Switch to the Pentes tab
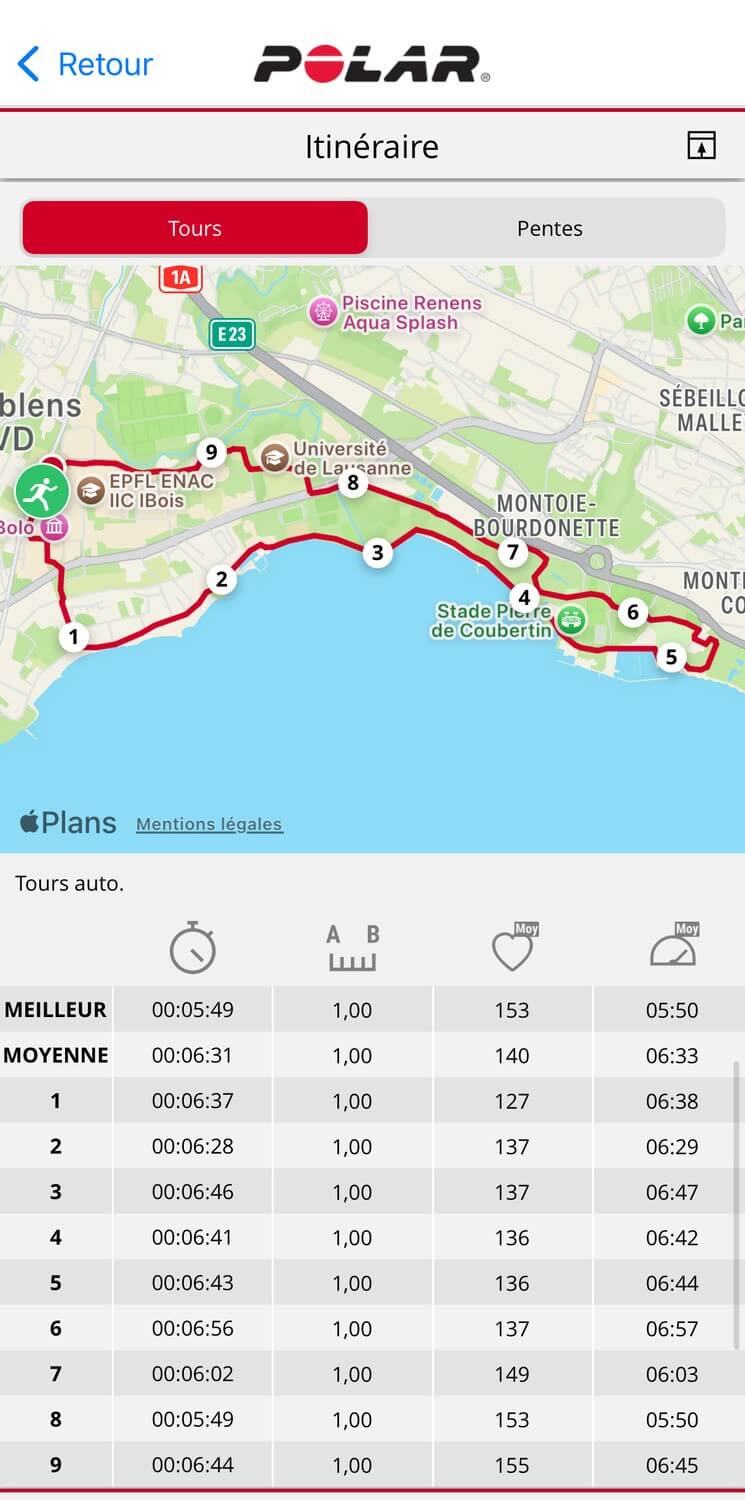The height and width of the screenshot is (1500, 745). pyautogui.click(x=549, y=228)
